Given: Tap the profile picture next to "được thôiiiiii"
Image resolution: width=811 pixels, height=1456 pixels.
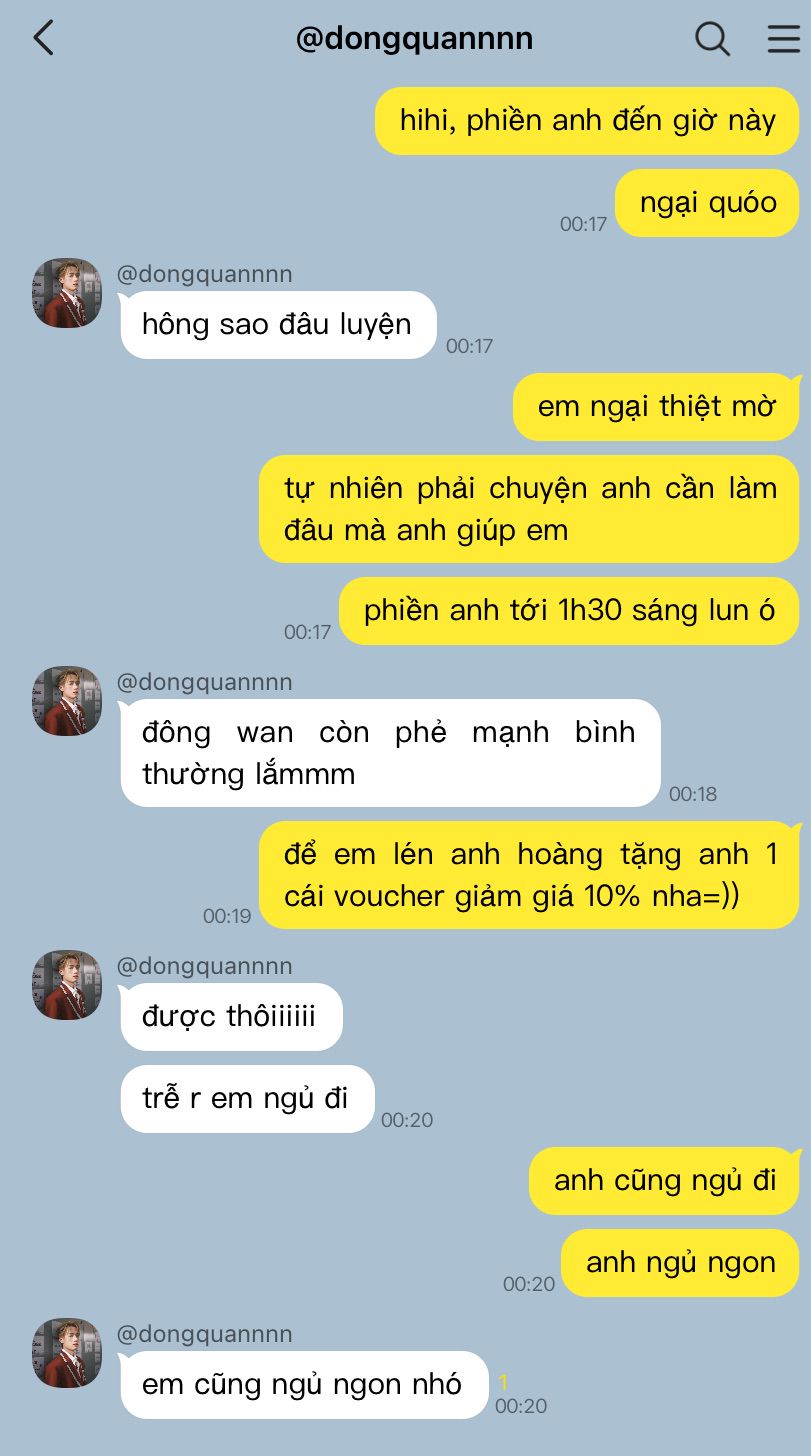Looking at the screenshot, I should (67, 985).
